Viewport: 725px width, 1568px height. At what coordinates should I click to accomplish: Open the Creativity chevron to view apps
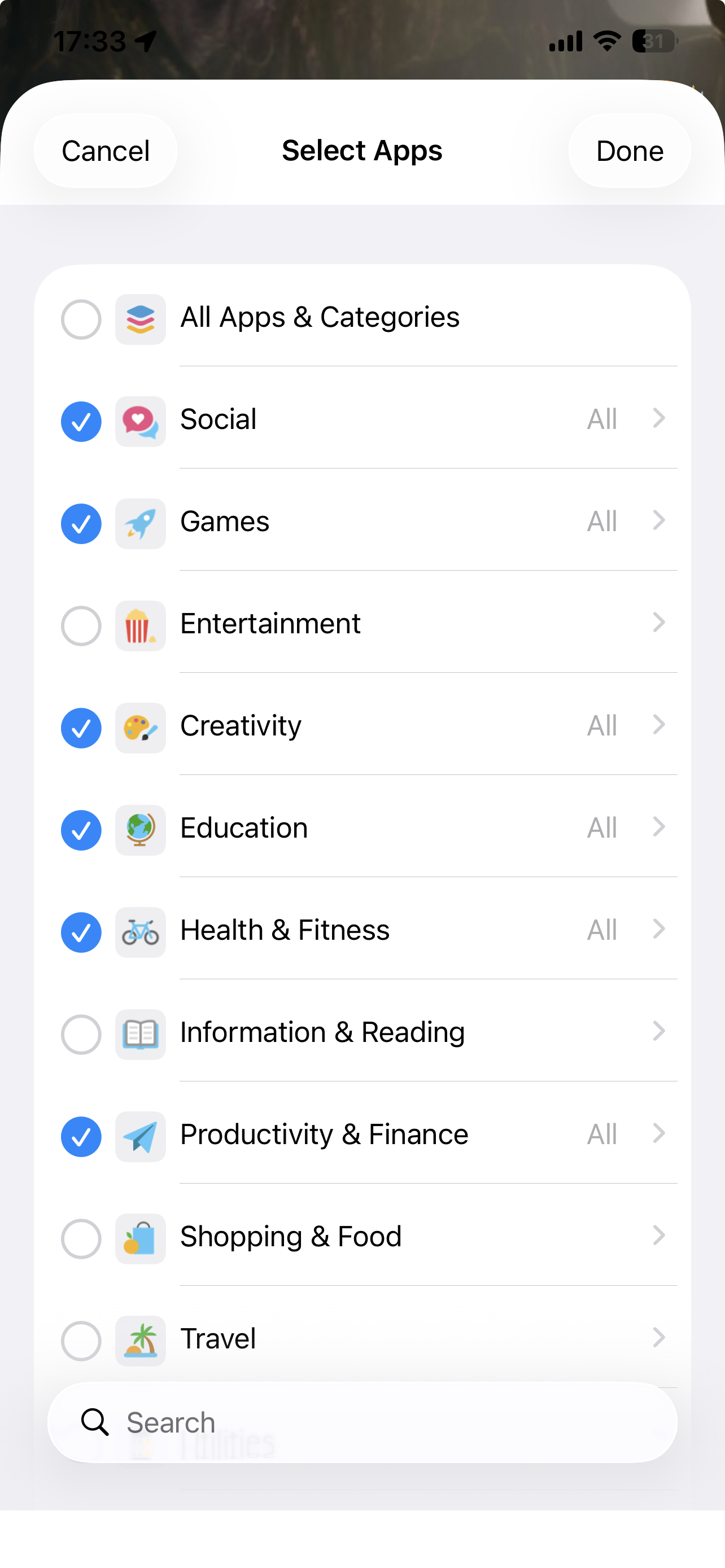click(x=658, y=725)
